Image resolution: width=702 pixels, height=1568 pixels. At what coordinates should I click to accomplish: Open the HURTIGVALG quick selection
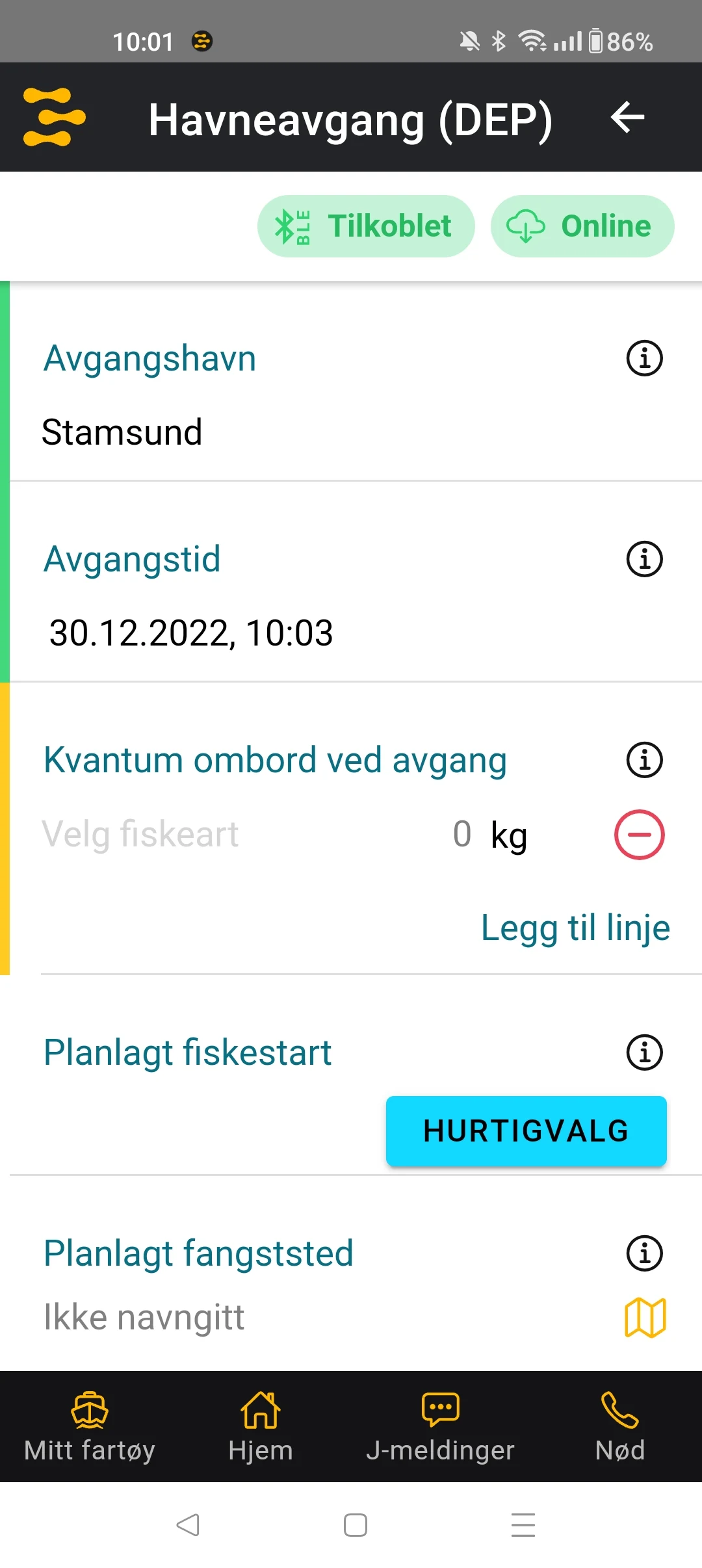526,1131
